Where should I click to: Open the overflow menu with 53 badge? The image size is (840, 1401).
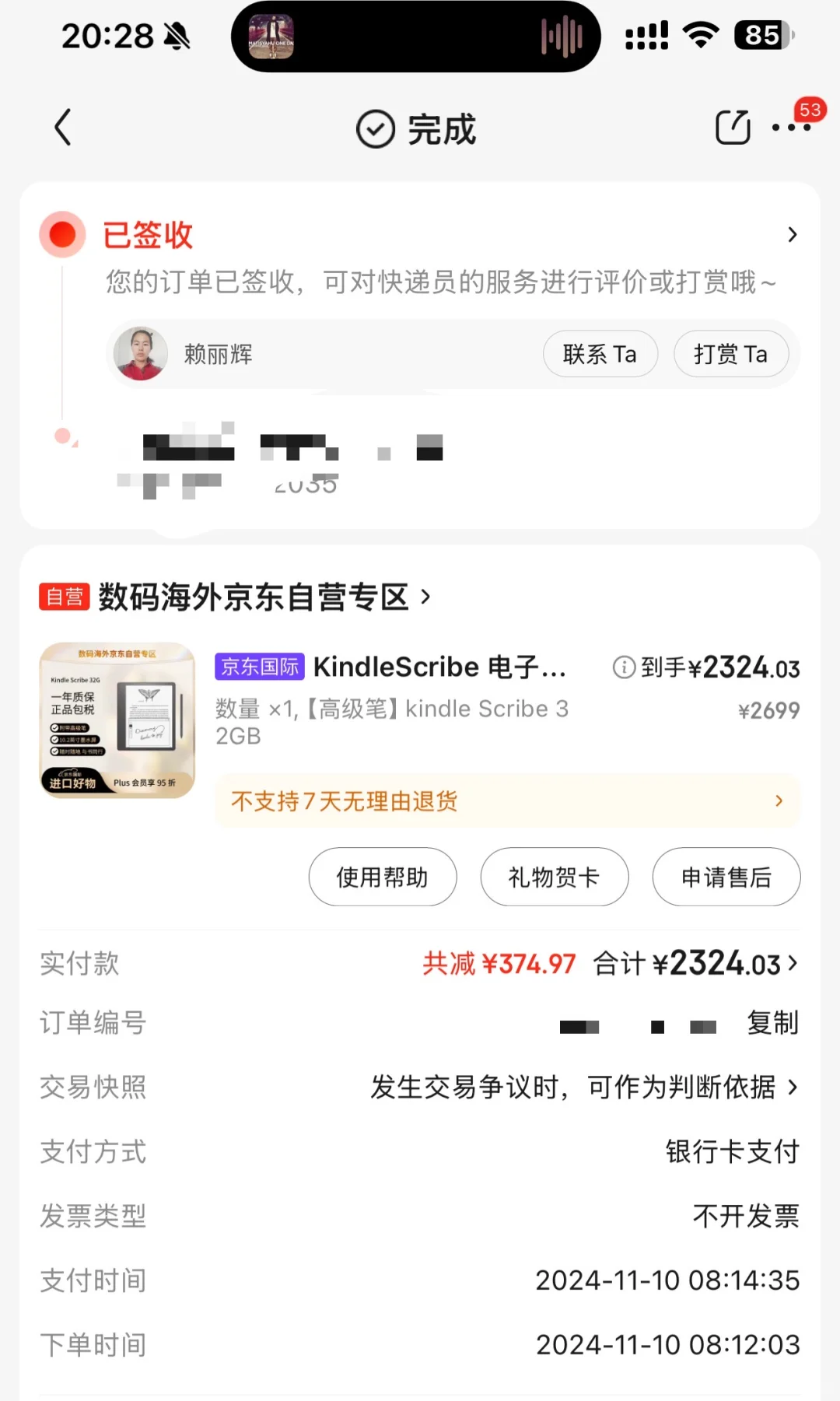pos(792,127)
